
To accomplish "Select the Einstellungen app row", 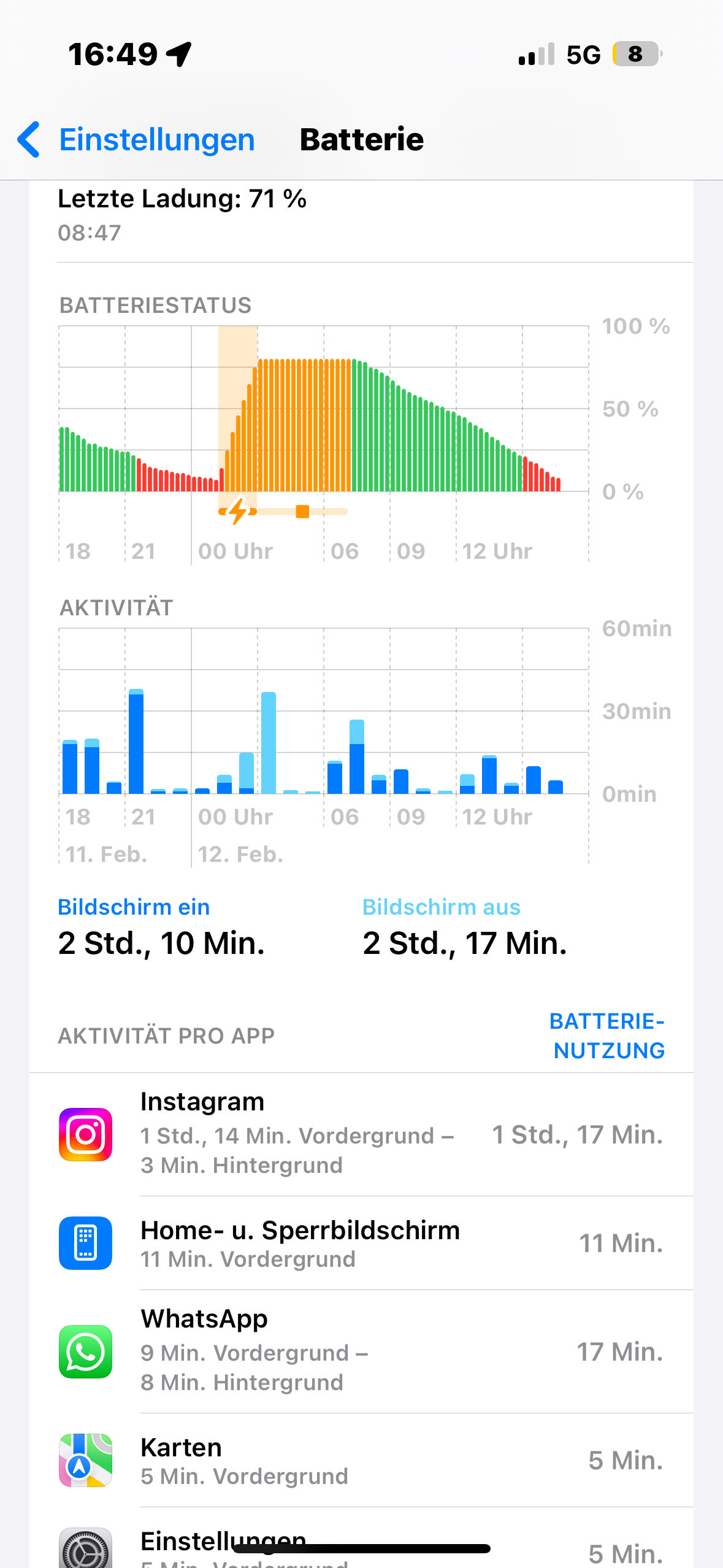I will (361, 1546).
